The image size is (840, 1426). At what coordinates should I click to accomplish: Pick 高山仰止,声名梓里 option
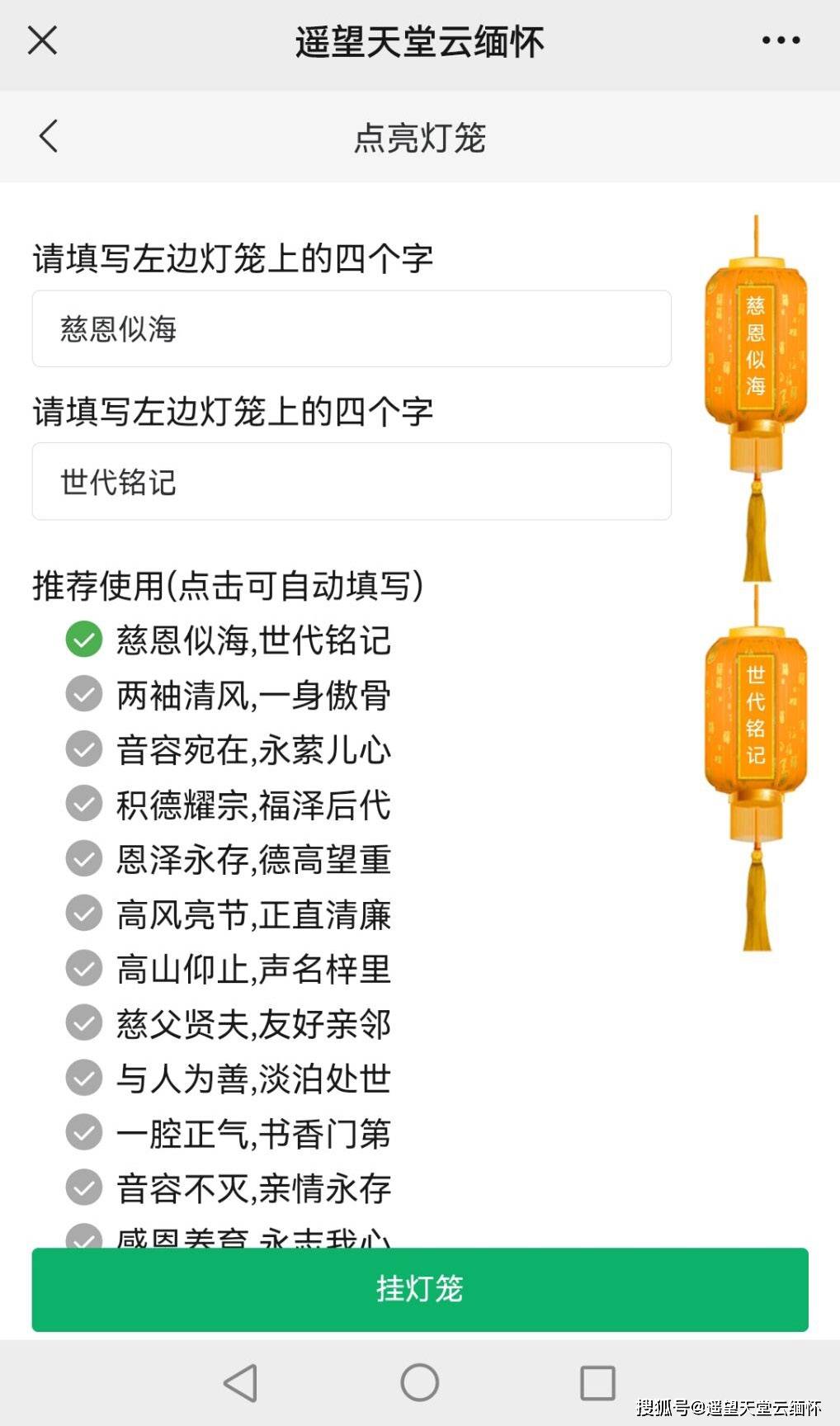229,969
